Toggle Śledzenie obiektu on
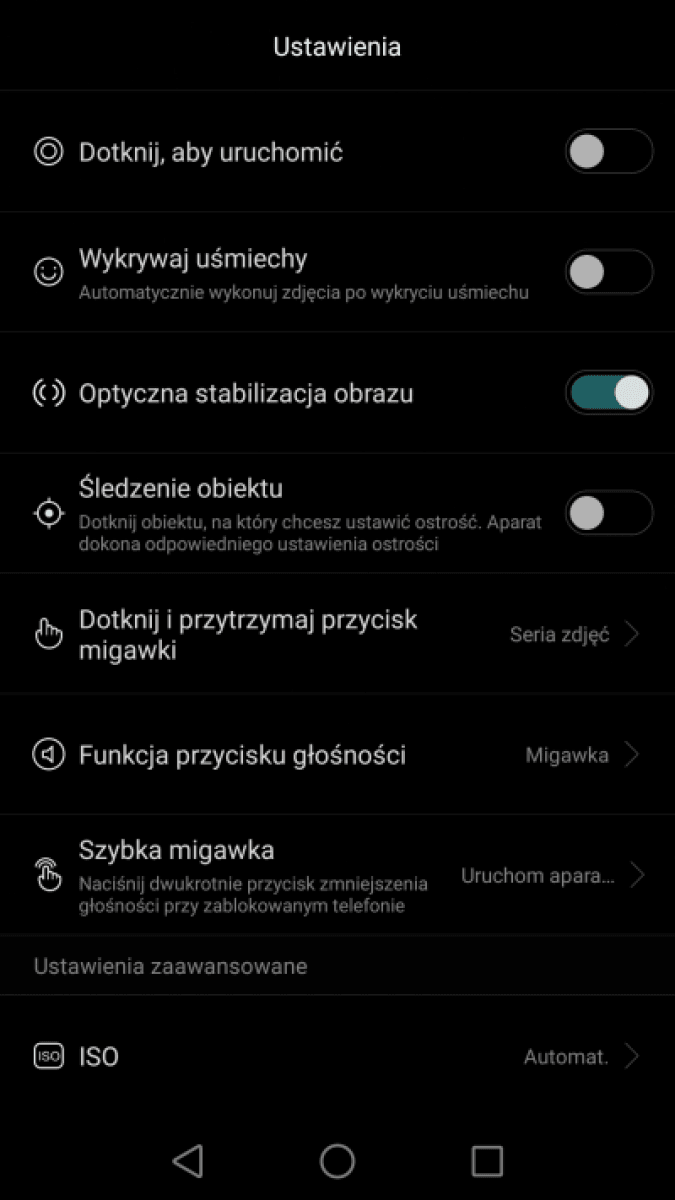The image size is (675, 1200). tap(609, 513)
